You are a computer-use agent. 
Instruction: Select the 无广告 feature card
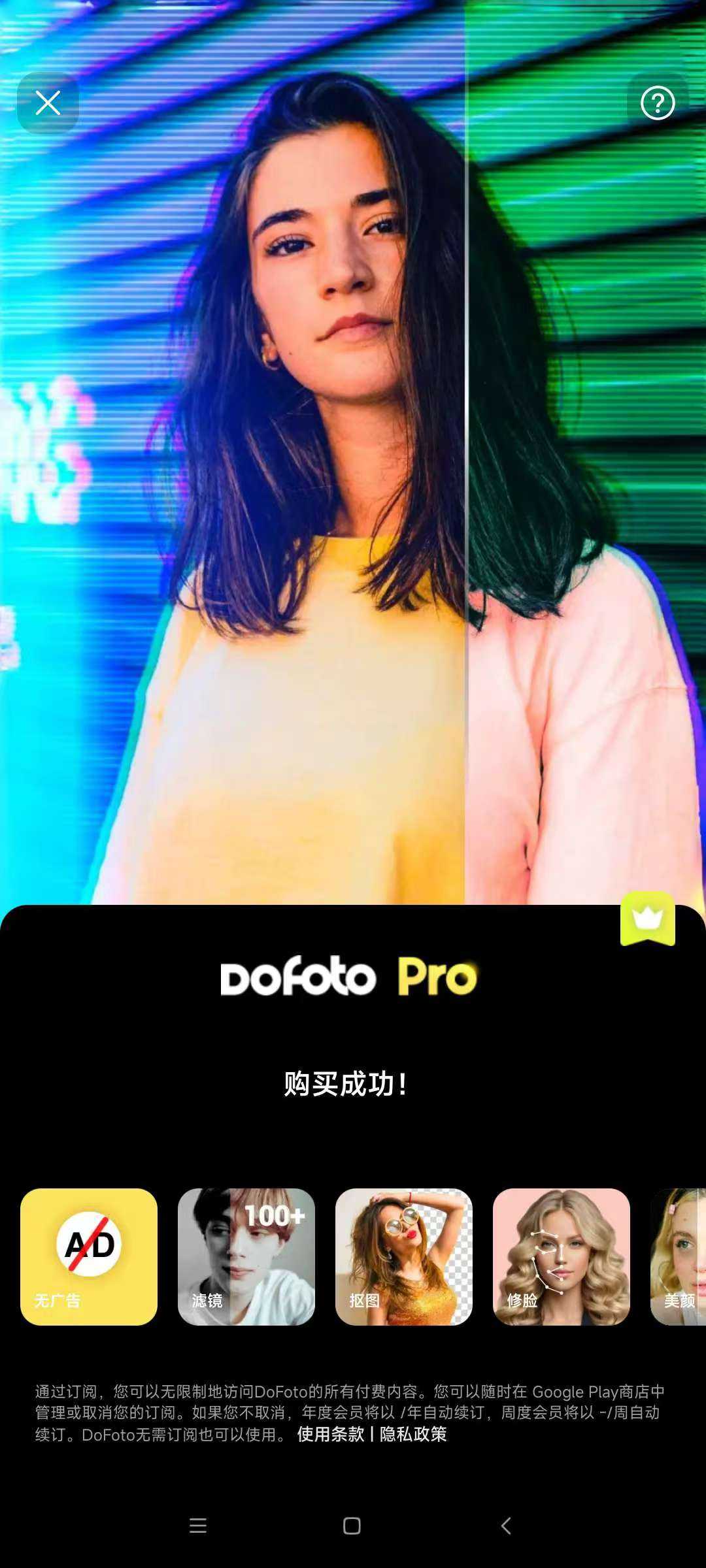pos(89,1256)
